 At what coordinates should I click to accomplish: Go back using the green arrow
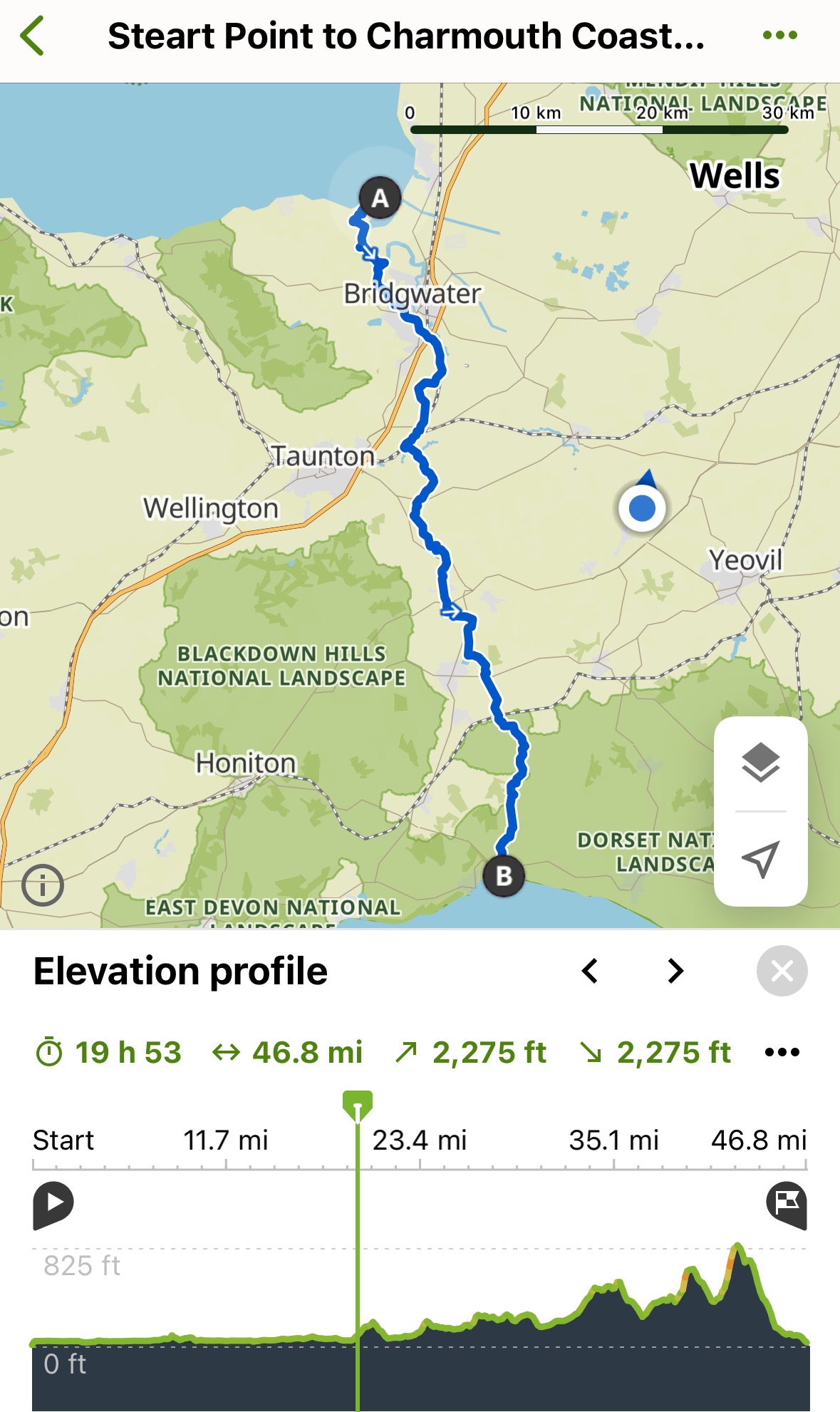(33, 36)
